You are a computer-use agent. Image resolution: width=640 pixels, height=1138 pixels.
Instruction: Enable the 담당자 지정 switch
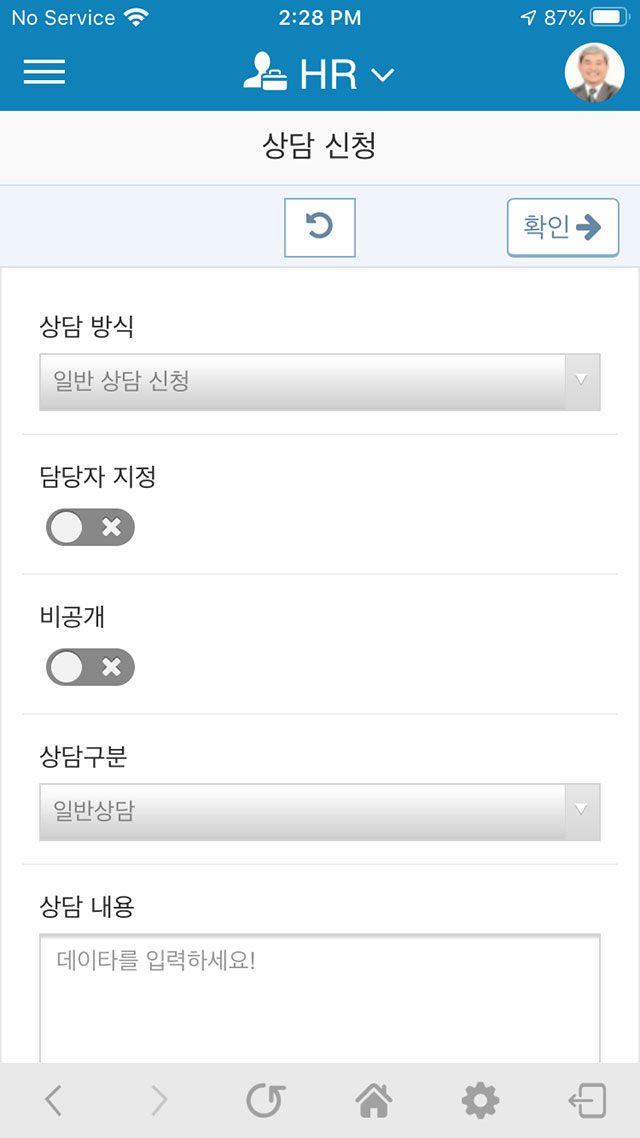tap(91, 527)
